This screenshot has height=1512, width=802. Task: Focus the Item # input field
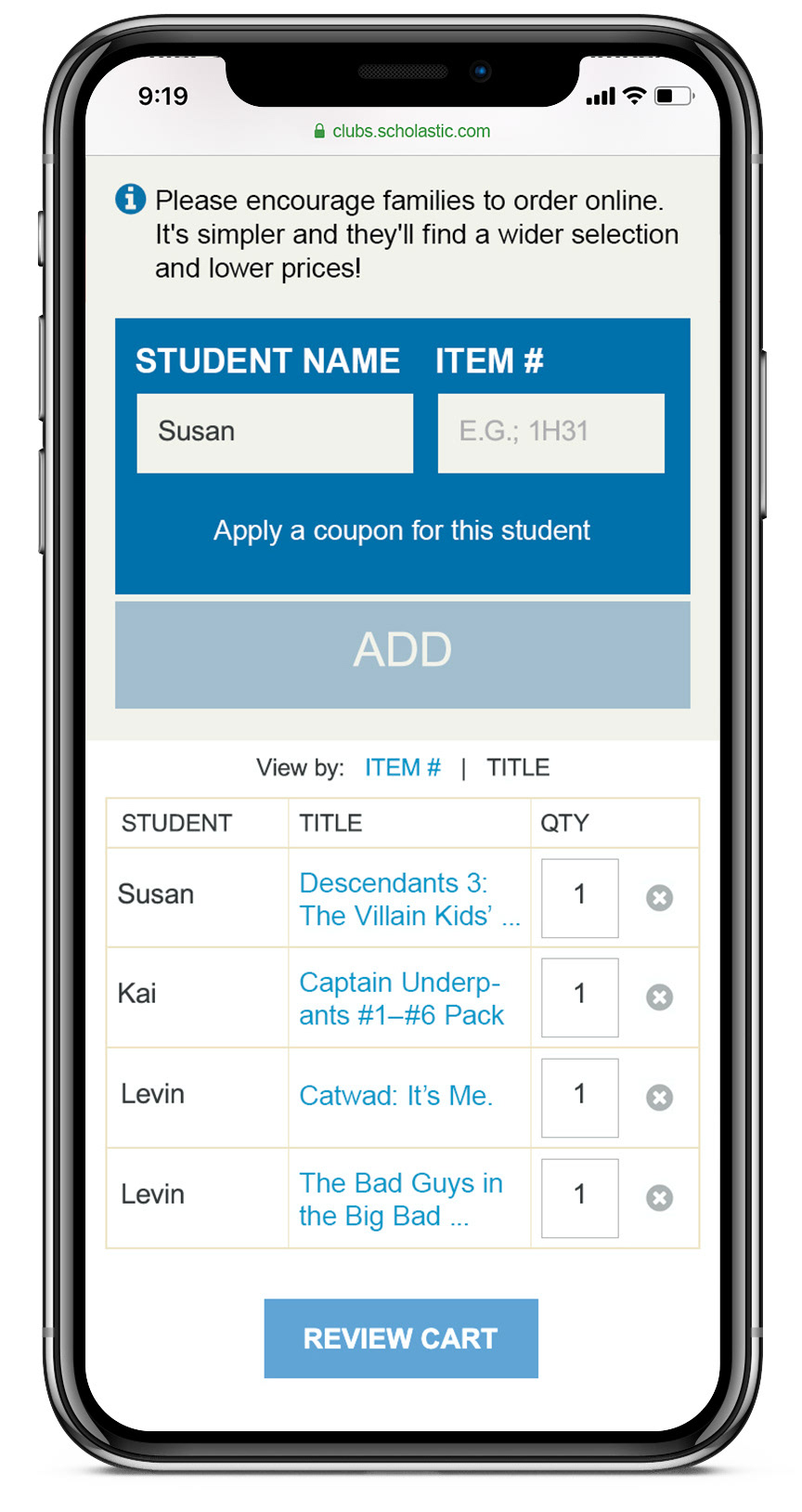tap(550, 433)
